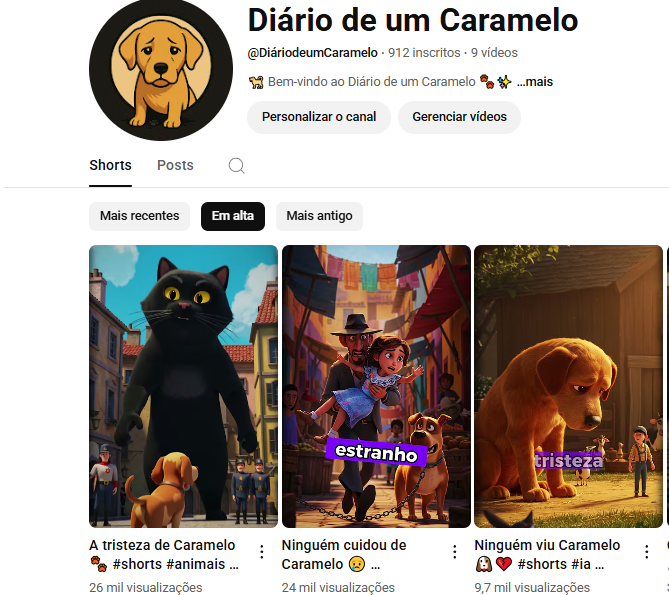The image size is (669, 595).
Task: Search within the channel
Action: (x=236, y=166)
